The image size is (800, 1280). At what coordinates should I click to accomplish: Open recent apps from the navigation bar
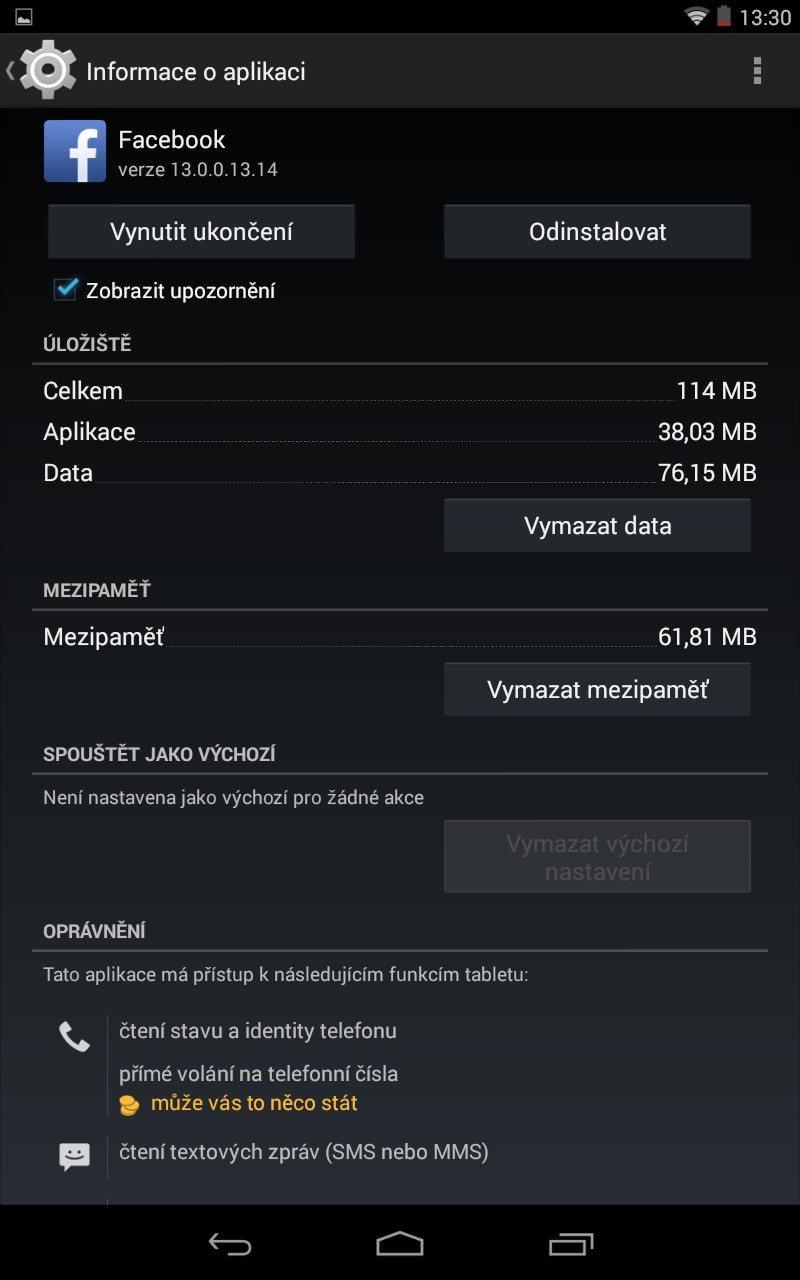coord(571,1243)
